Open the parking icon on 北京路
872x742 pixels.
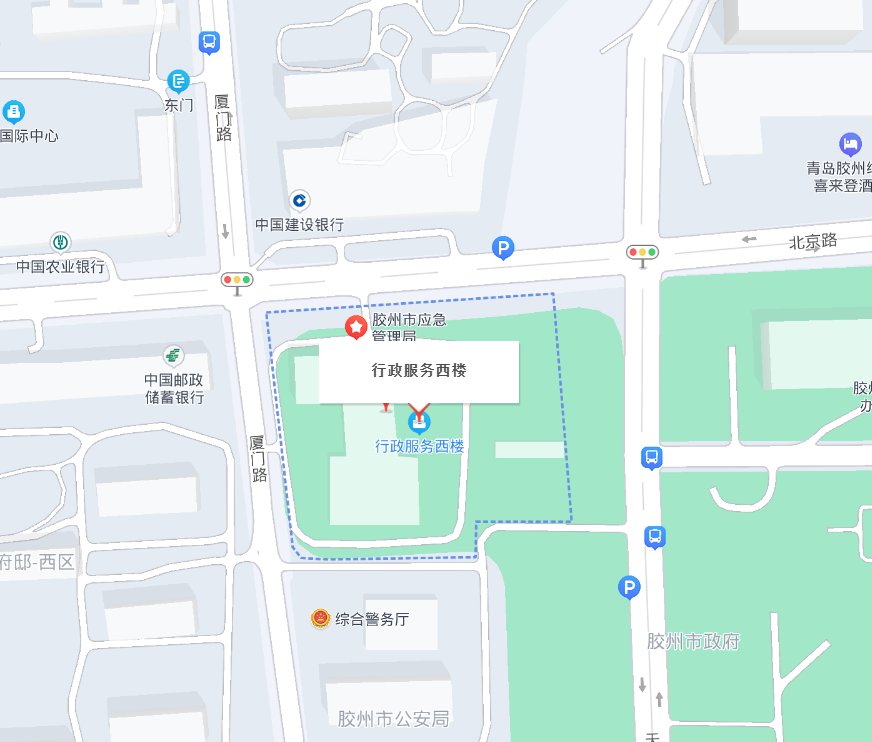pos(503,248)
